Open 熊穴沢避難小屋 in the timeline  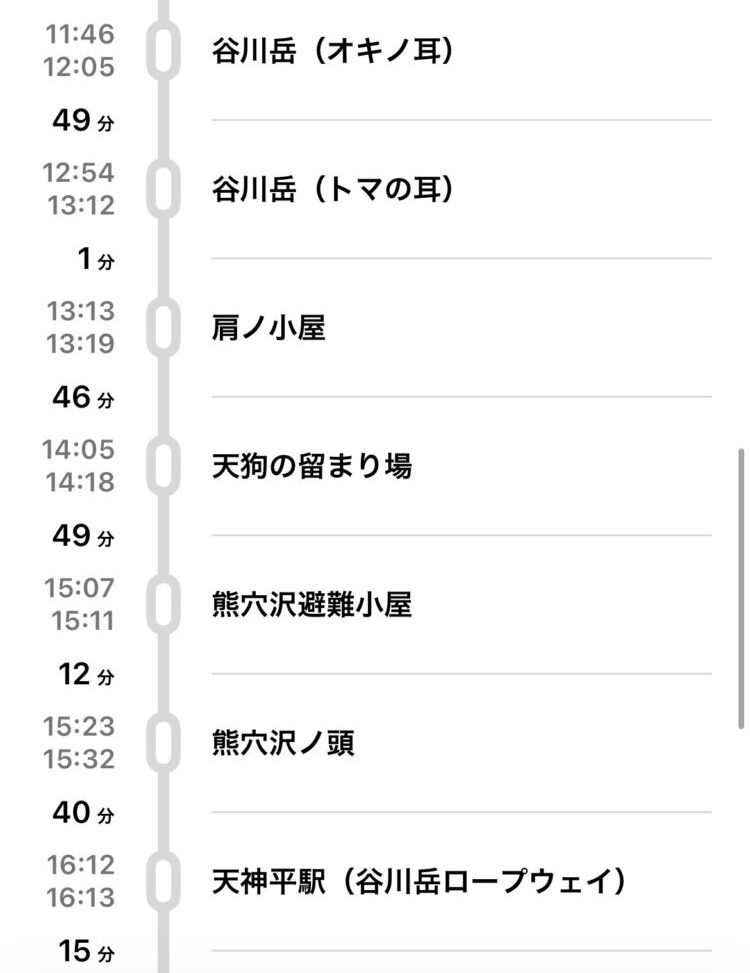(312, 605)
